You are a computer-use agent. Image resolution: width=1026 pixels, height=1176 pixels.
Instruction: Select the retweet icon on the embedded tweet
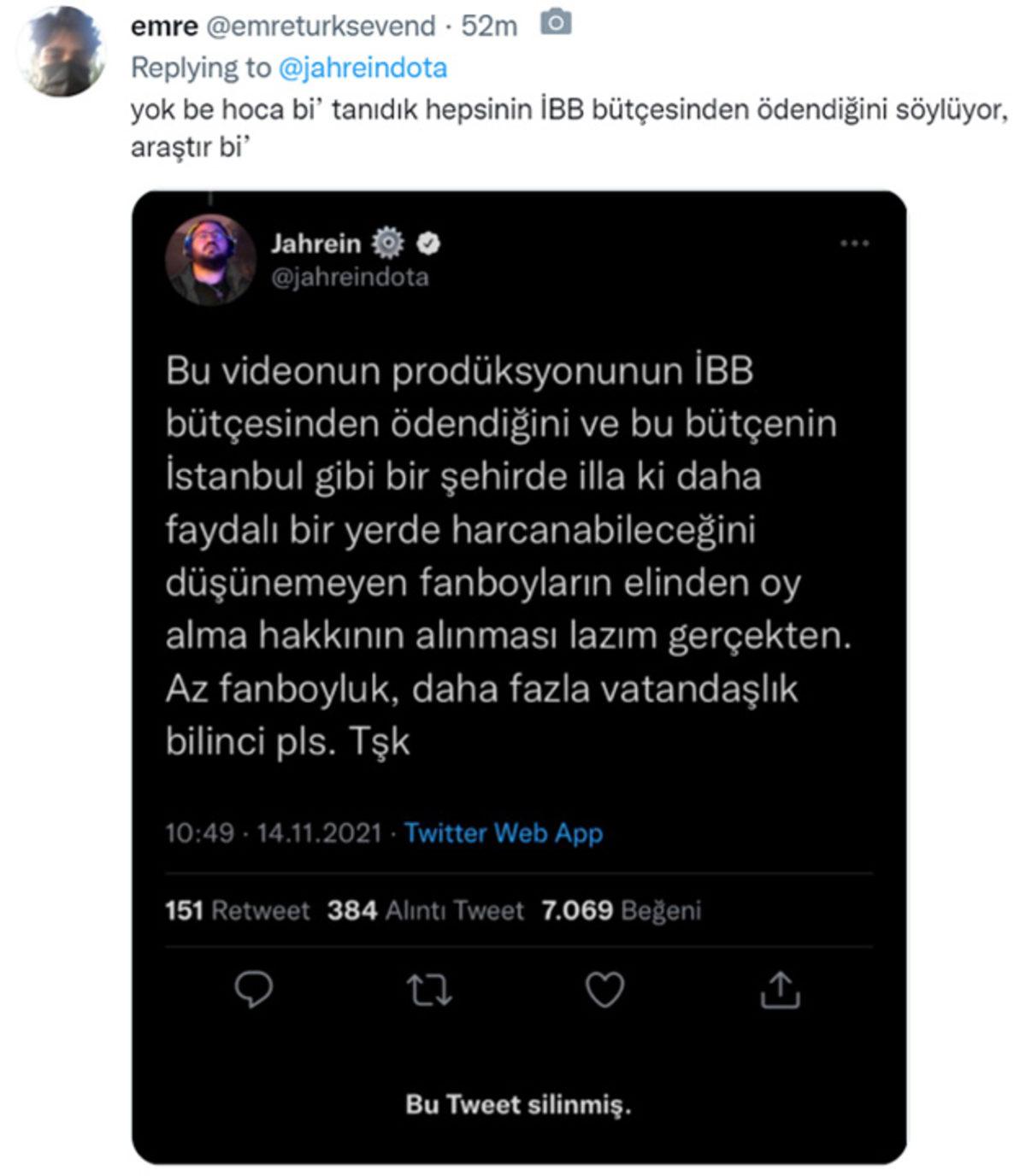click(430, 991)
